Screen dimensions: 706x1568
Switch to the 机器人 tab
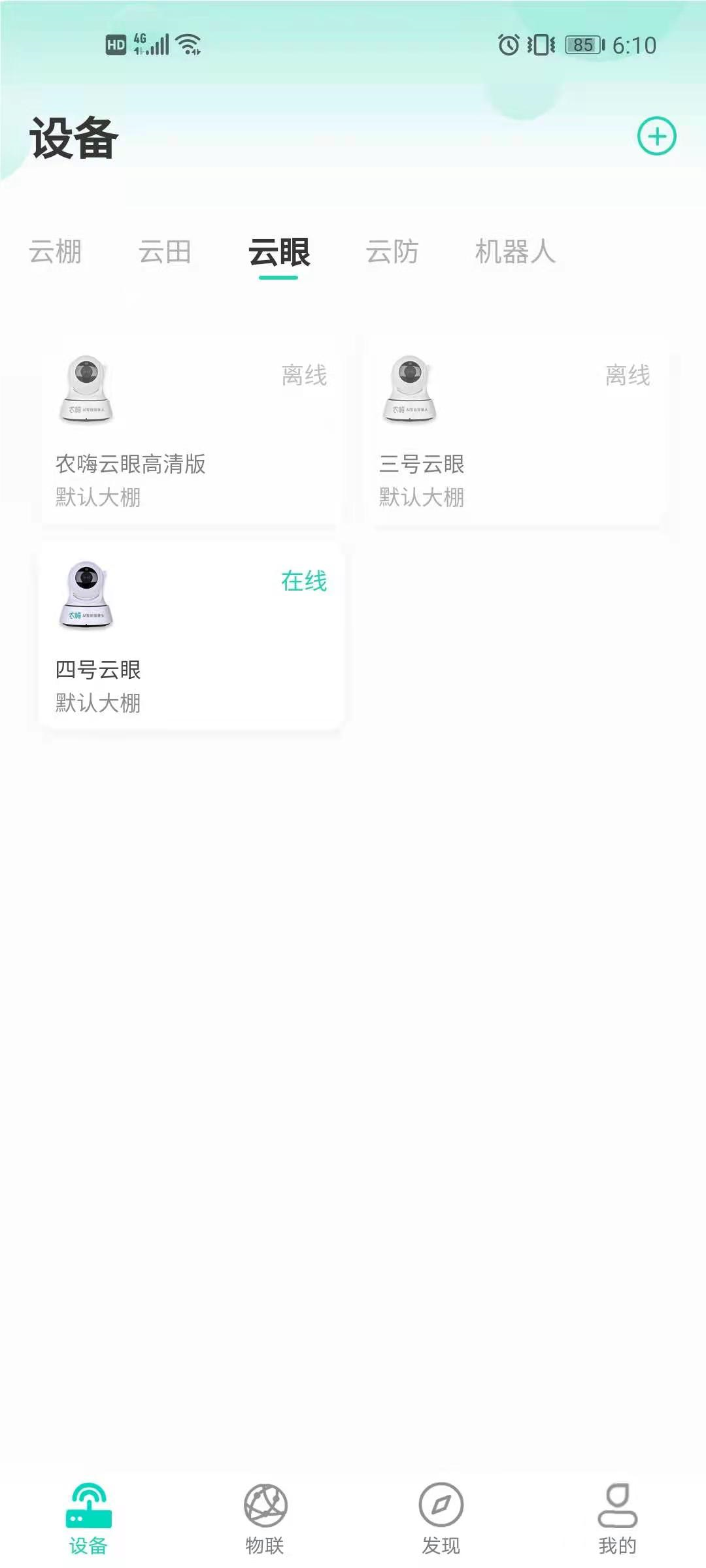(x=515, y=252)
